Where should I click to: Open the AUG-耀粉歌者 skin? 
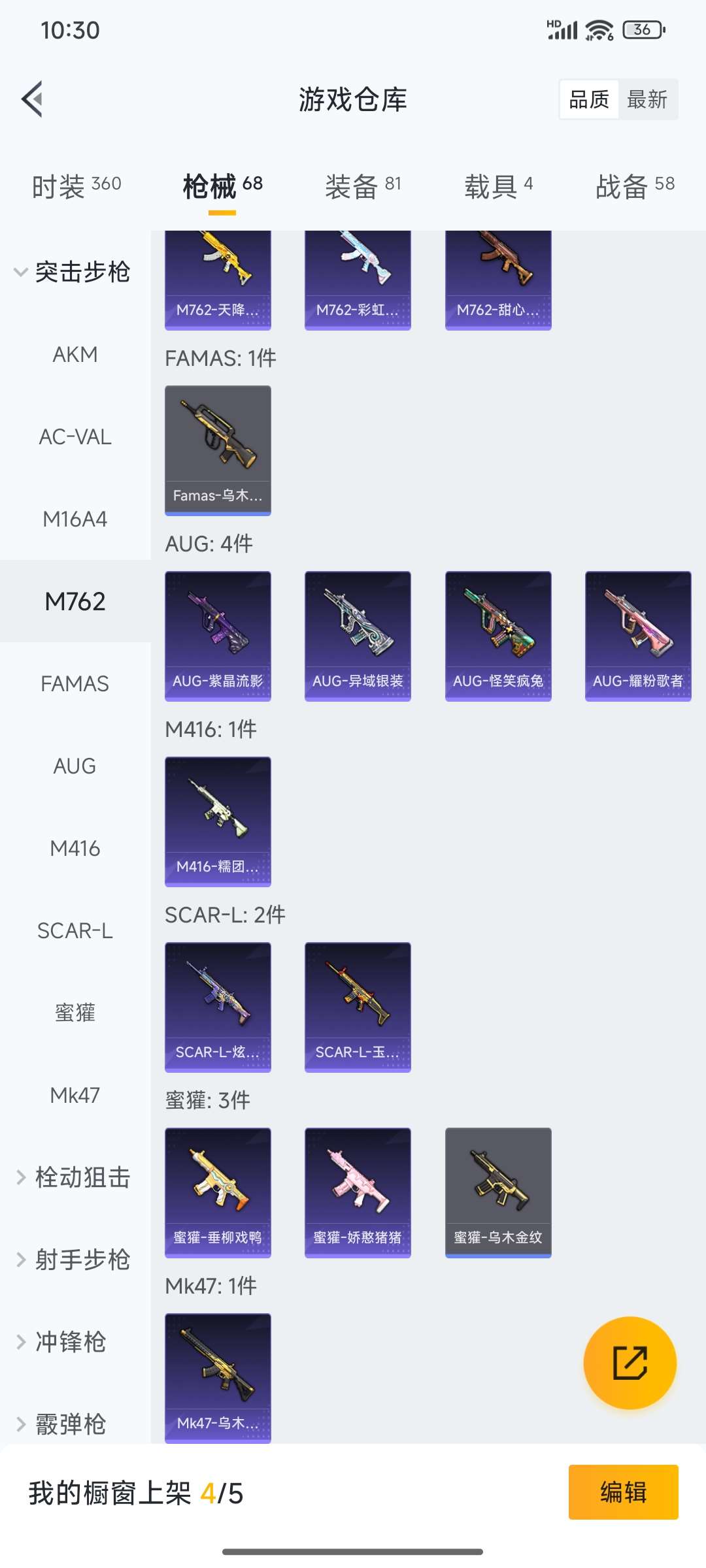pyautogui.click(x=638, y=636)
